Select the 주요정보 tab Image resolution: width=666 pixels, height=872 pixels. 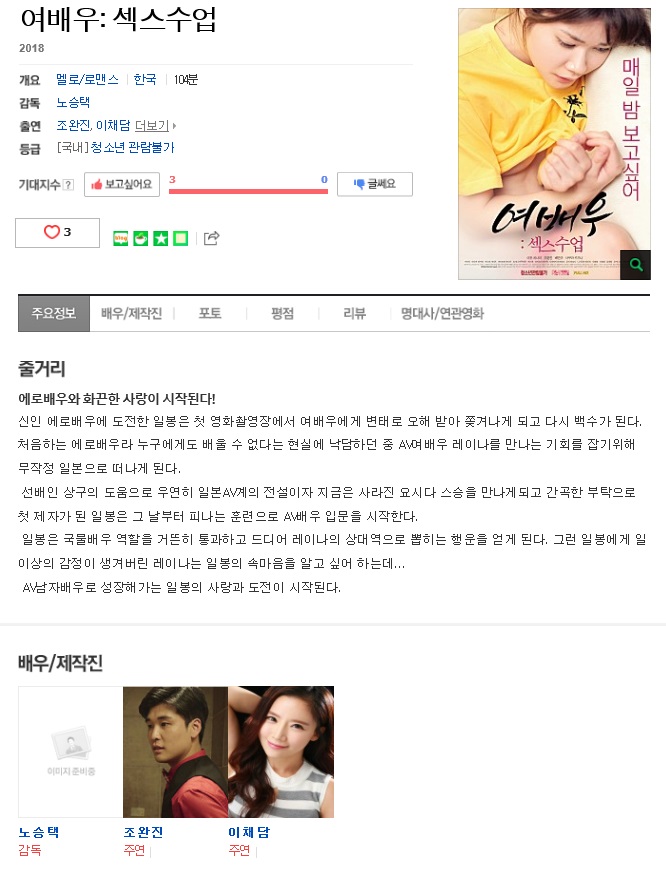pyautogui.click(x=54, y=313)
